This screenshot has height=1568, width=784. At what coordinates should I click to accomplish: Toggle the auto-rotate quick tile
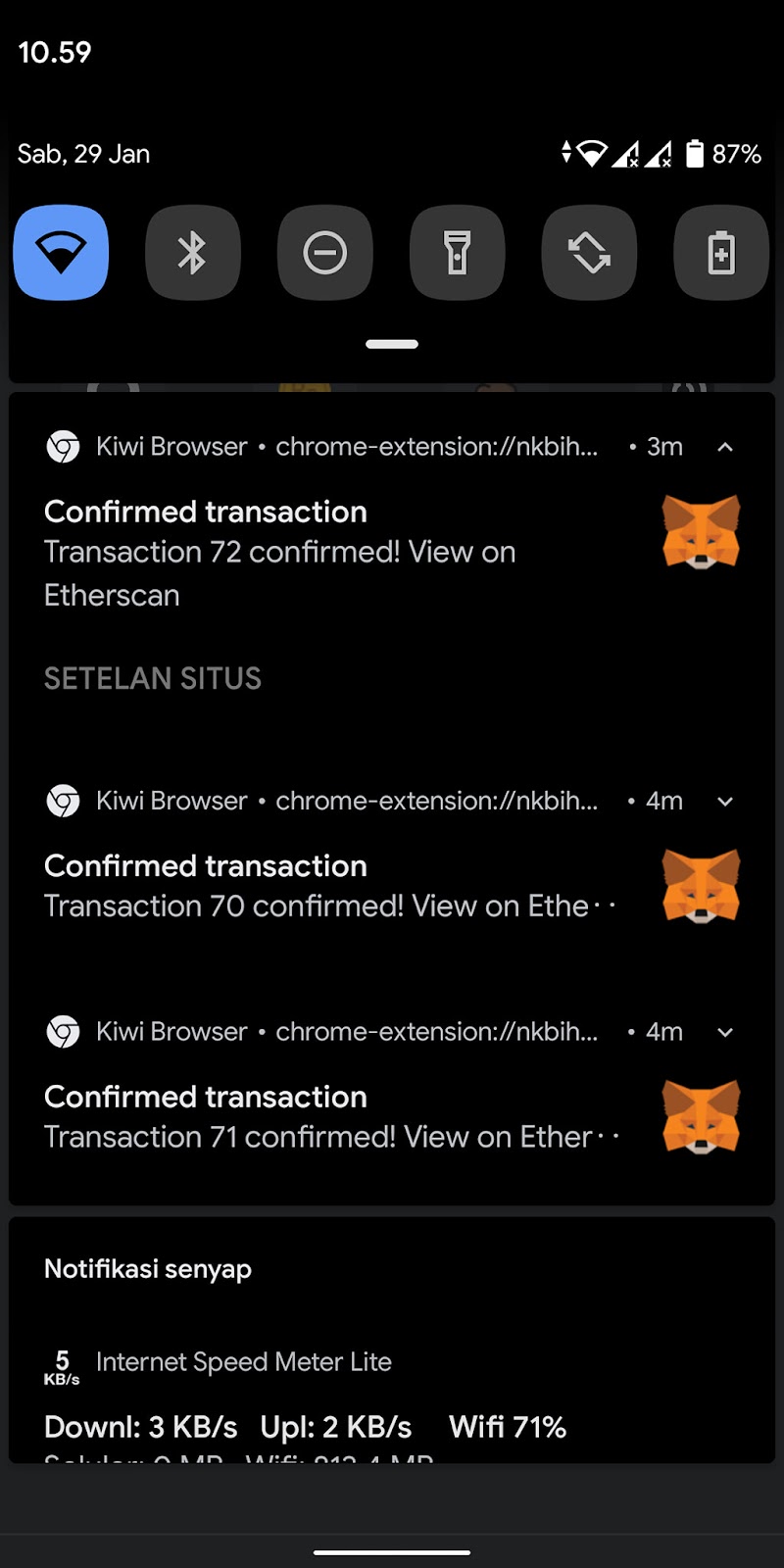(x=589, y=253)
